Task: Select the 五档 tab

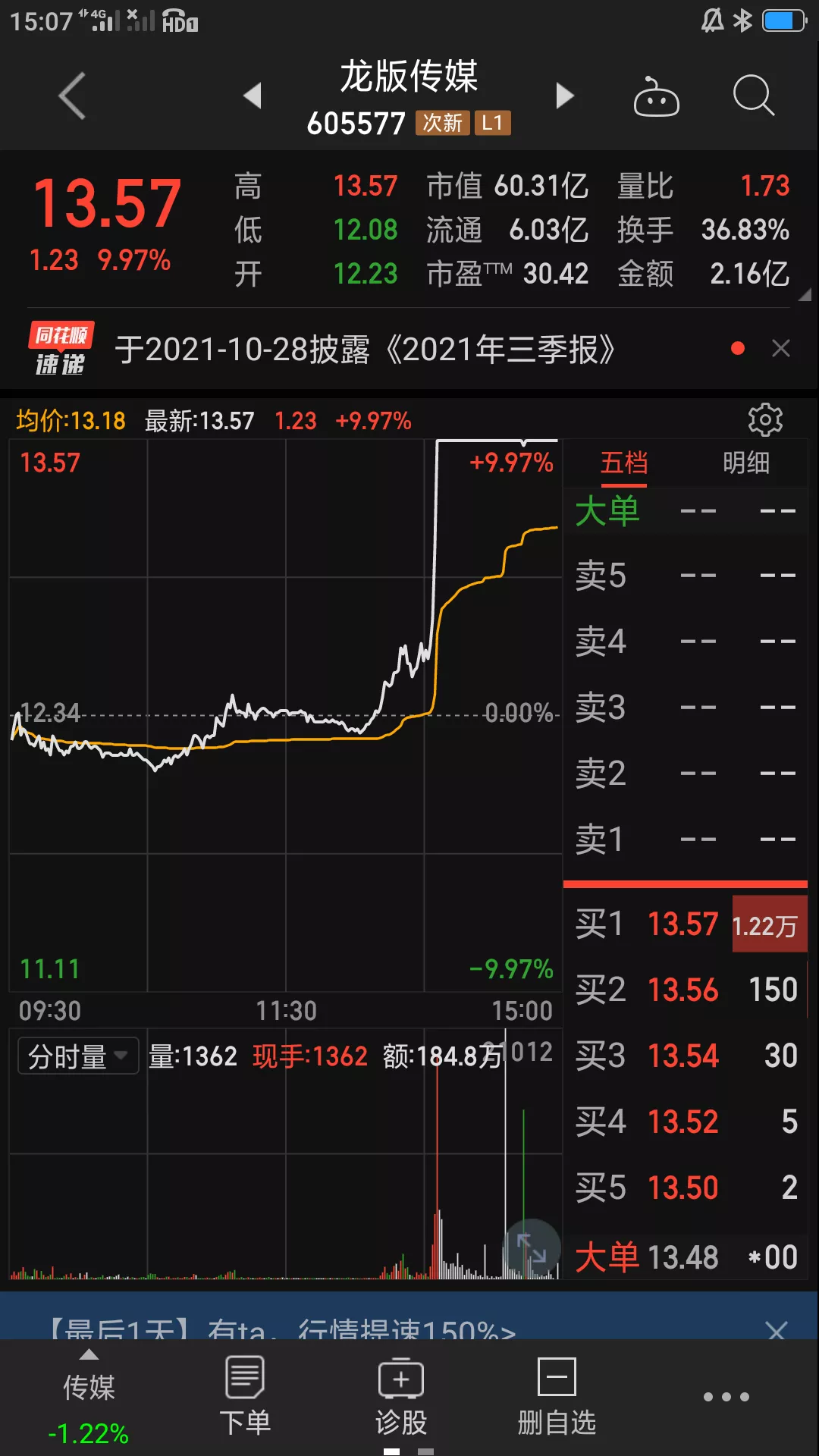Action: 623,463
